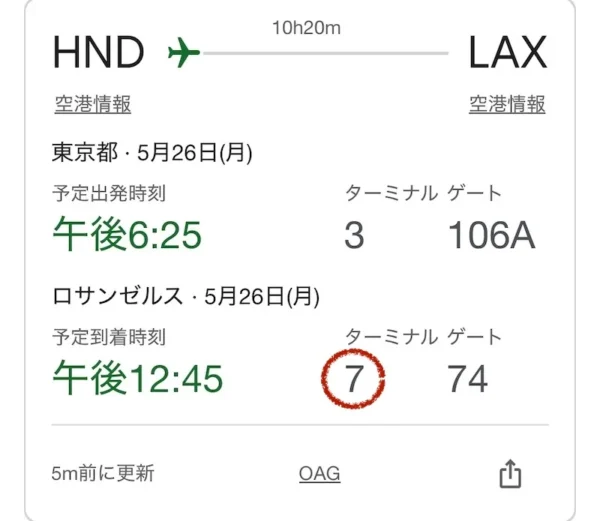Viewport: 600px width, 521px height.
Task: Open the 空港情報 link under LAX
Action: point(507,104)
